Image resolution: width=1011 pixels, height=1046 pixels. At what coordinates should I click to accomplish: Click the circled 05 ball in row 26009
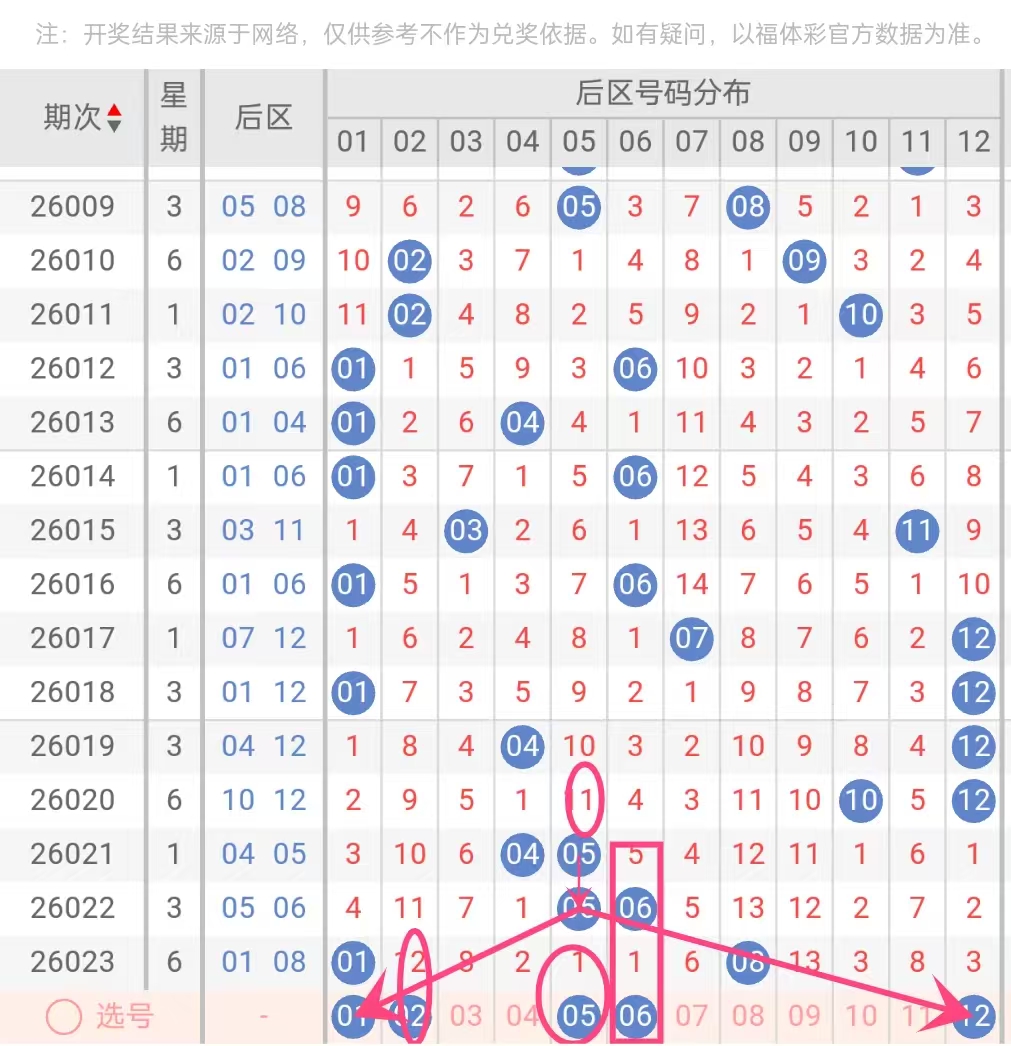[578, 208]
